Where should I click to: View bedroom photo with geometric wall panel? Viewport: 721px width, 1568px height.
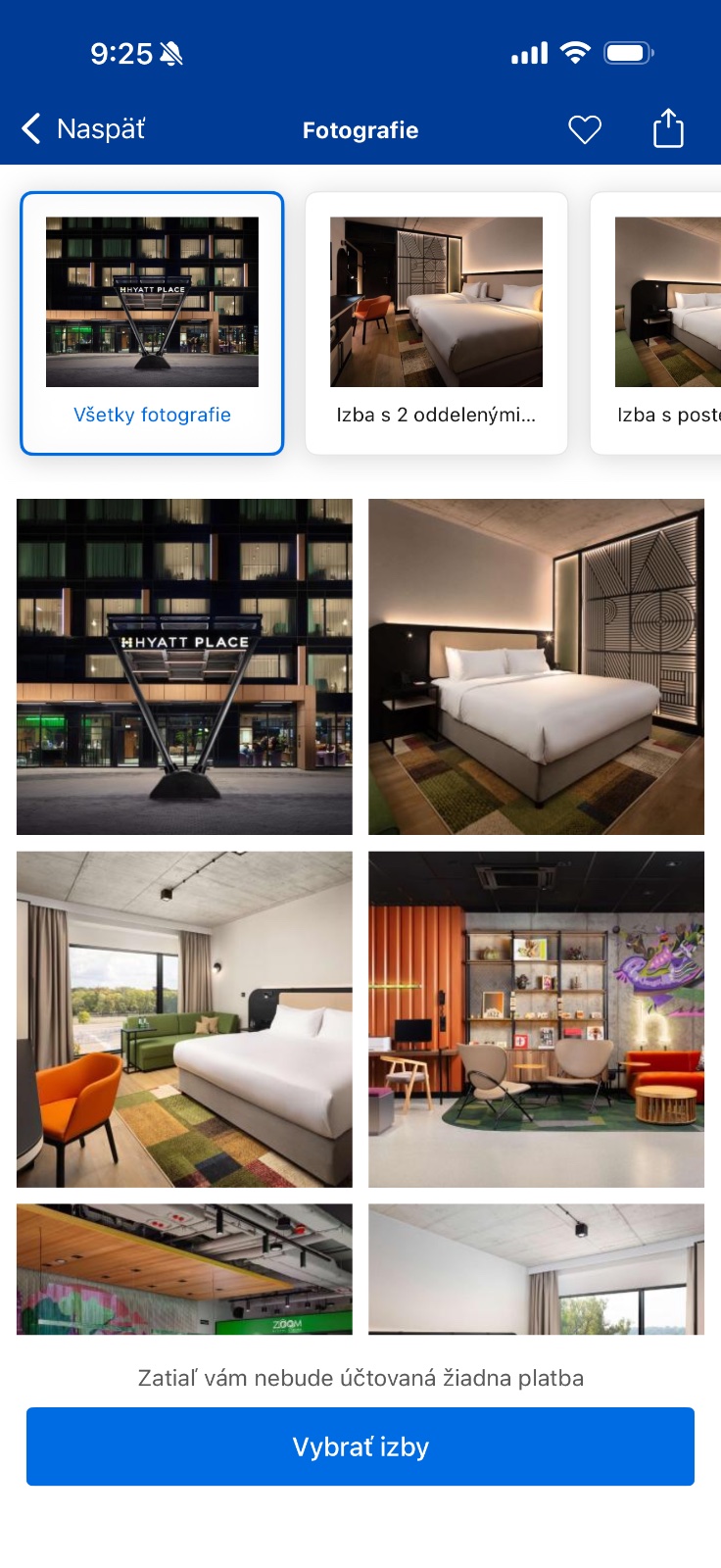[536, 666]
